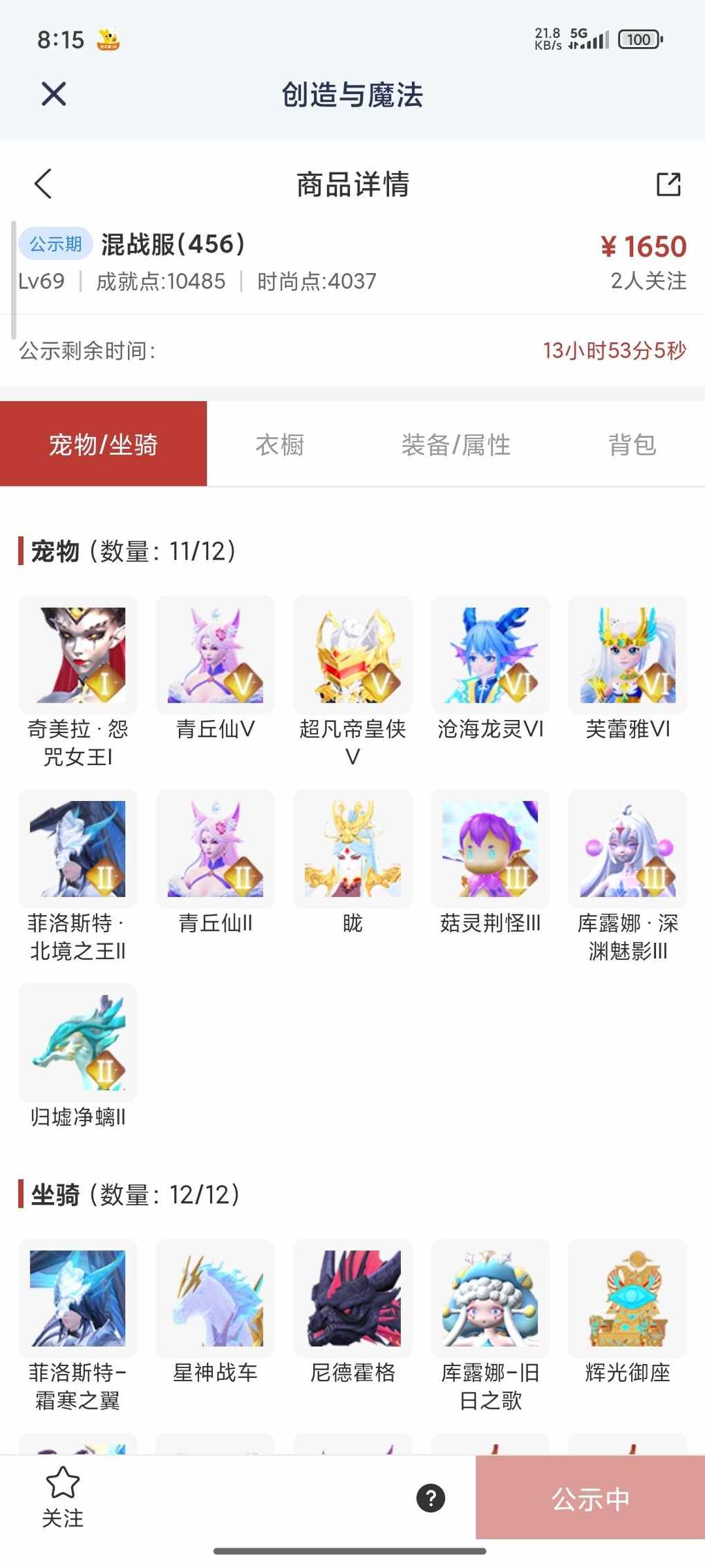Select the 背包 tab

pyautogui.click(x=632, y=445)
